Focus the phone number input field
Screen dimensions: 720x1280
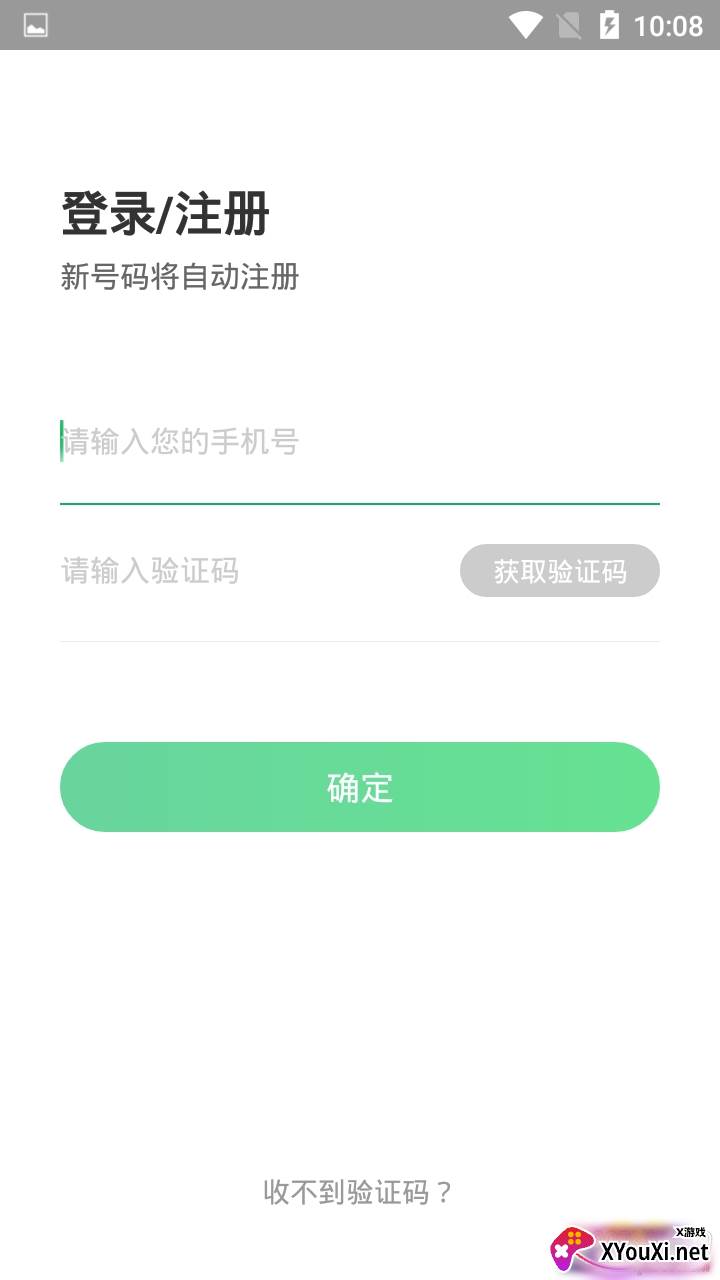coord(360,442)
